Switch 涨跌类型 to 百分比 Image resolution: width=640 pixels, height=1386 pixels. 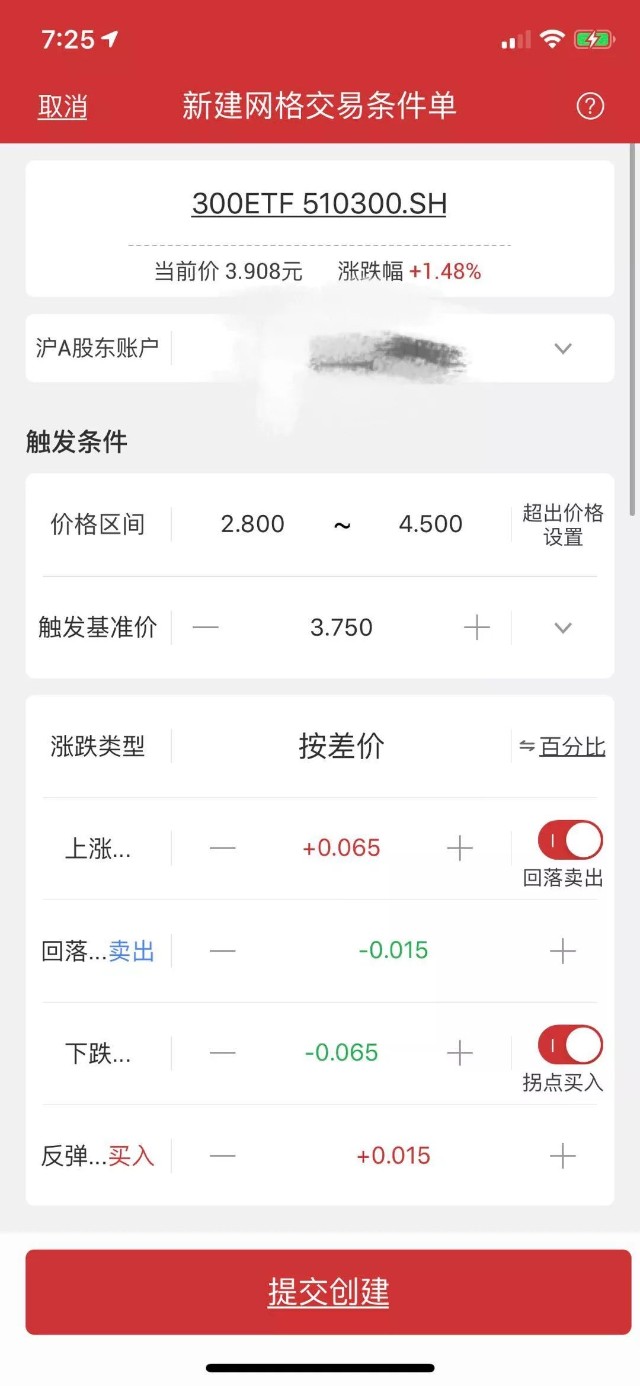[563, 747]
